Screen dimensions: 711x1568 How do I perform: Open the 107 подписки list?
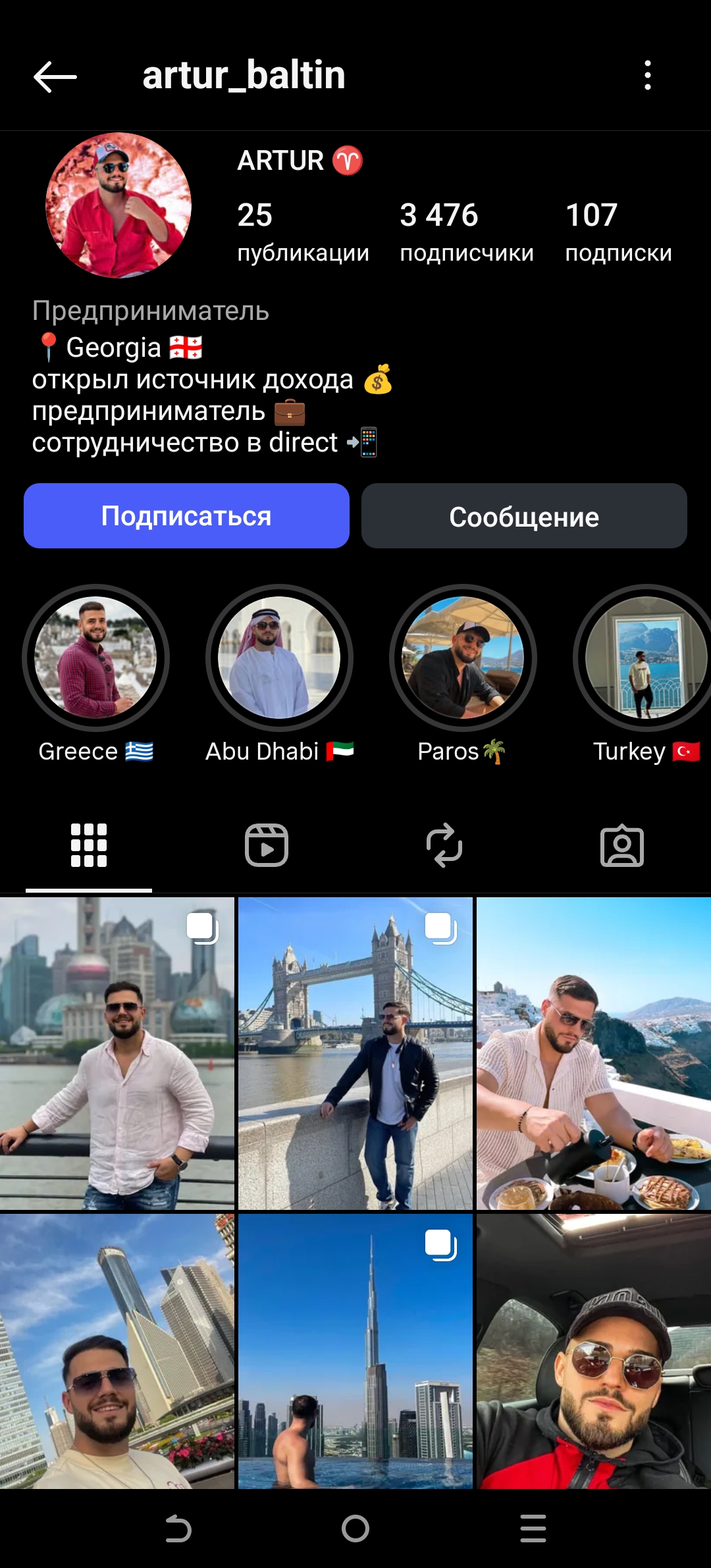(619, 230)
